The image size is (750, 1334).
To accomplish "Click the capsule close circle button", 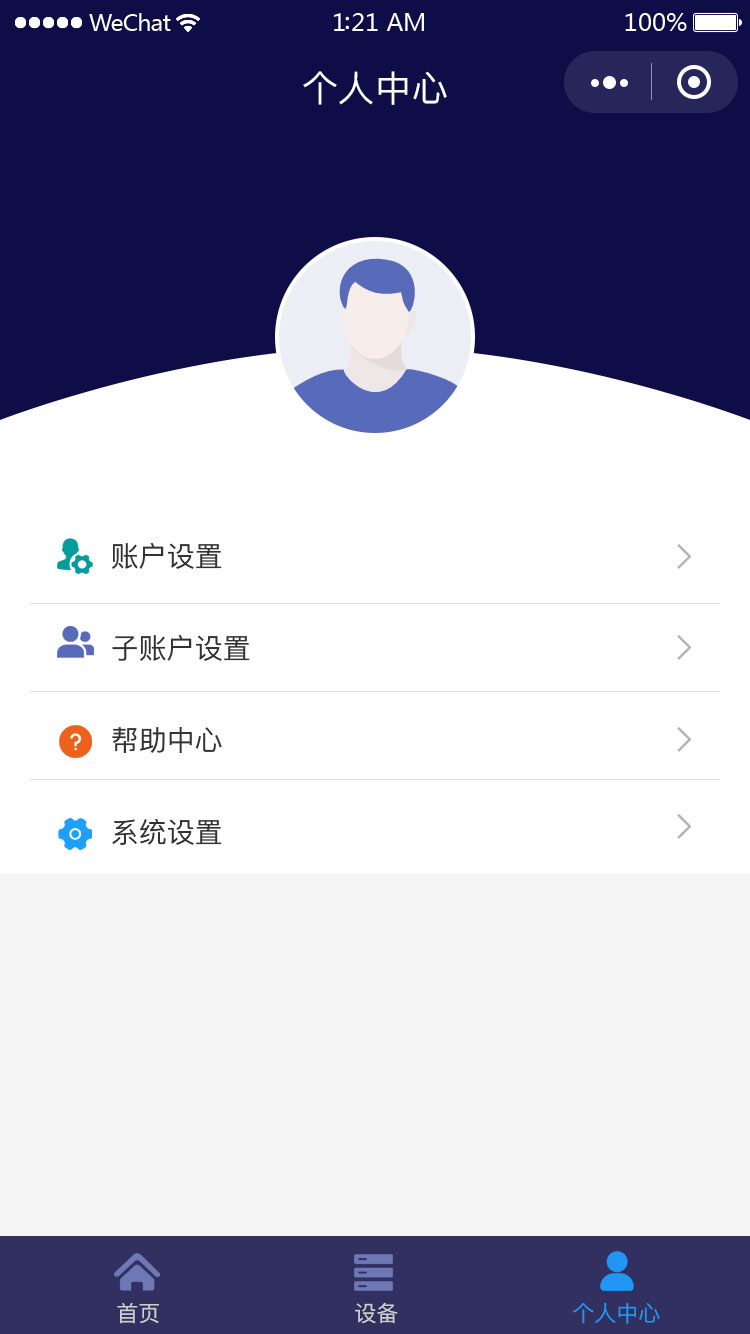I will [694, 82].
